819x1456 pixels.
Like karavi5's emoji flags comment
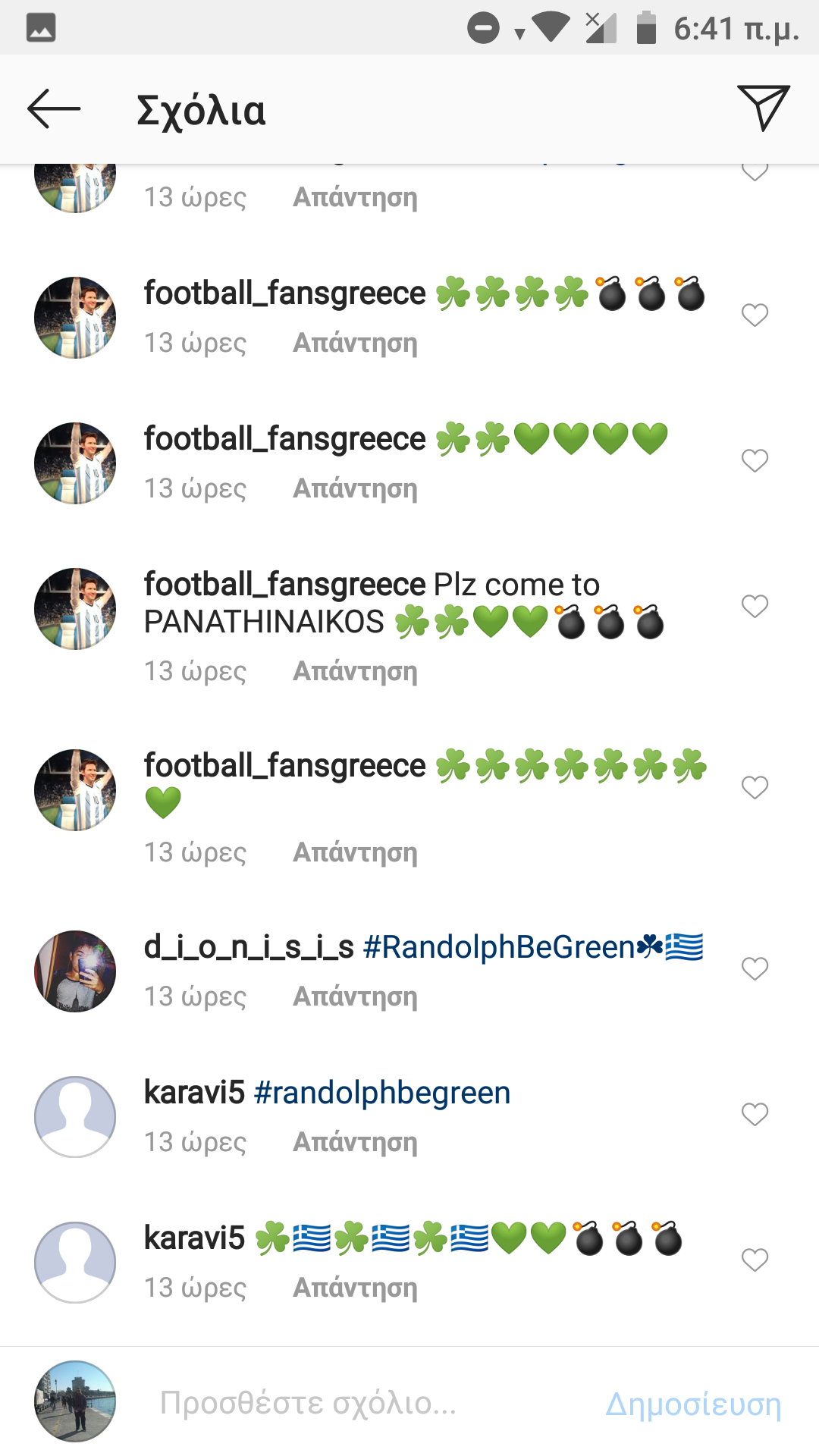point(755,1260)
